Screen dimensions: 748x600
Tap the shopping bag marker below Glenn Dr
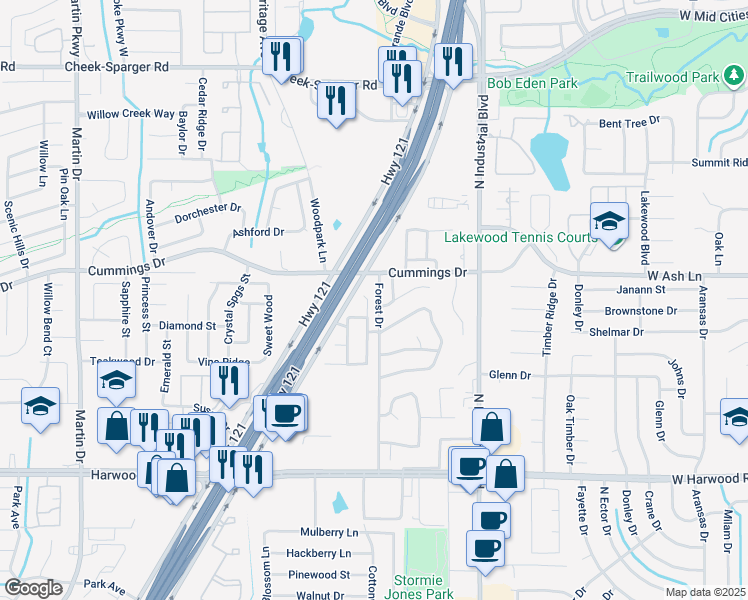(x=492, y=428)
